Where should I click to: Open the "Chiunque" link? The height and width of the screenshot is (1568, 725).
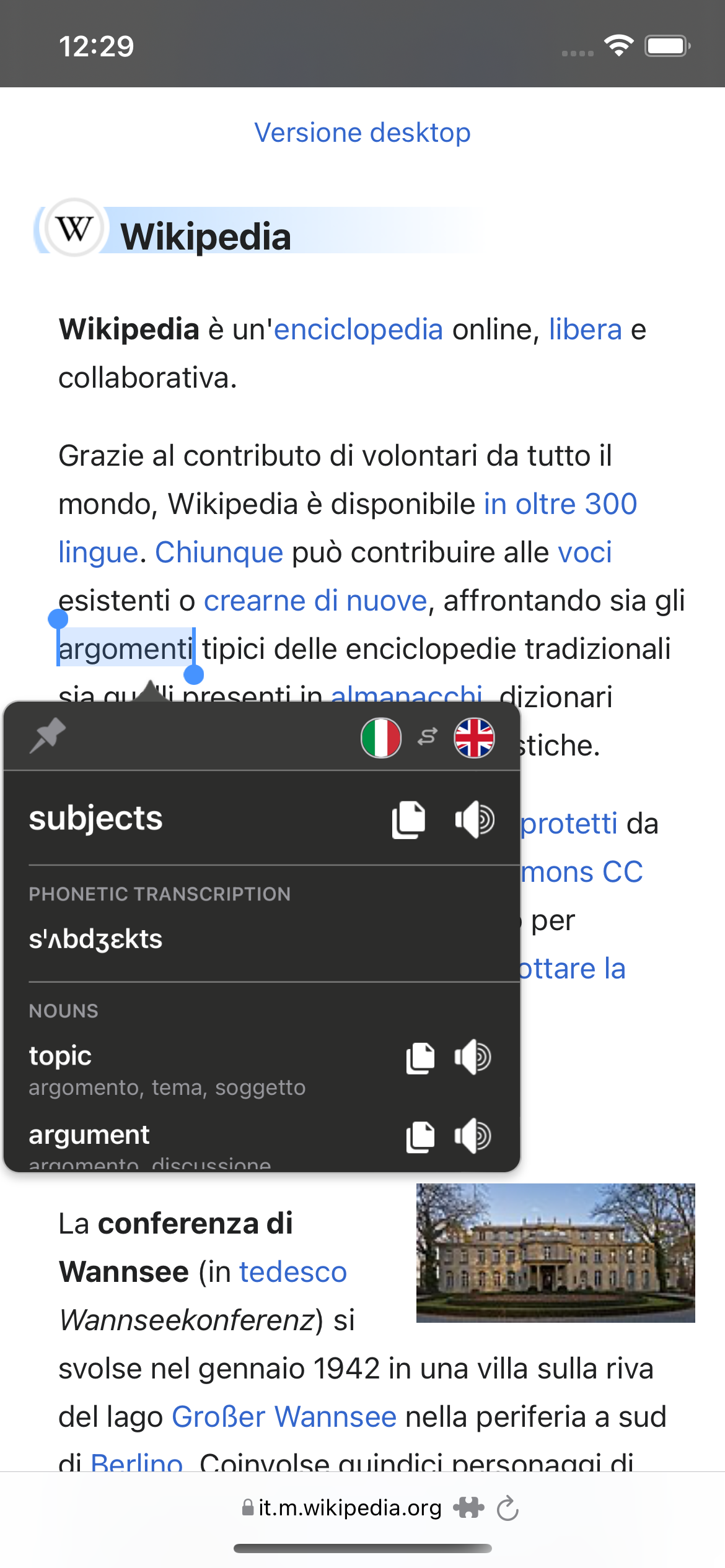[x=219, y=552]
